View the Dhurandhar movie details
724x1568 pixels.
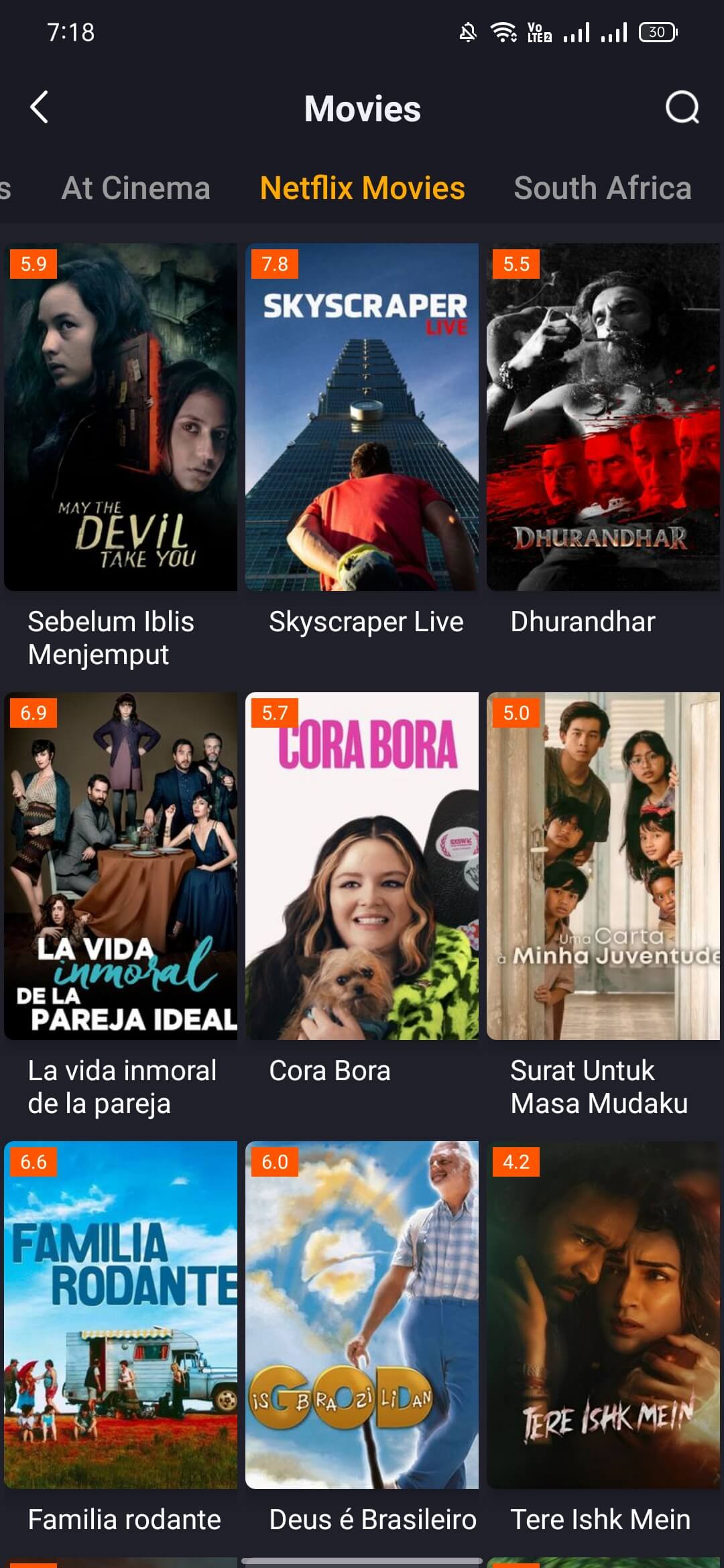point(603,417)
